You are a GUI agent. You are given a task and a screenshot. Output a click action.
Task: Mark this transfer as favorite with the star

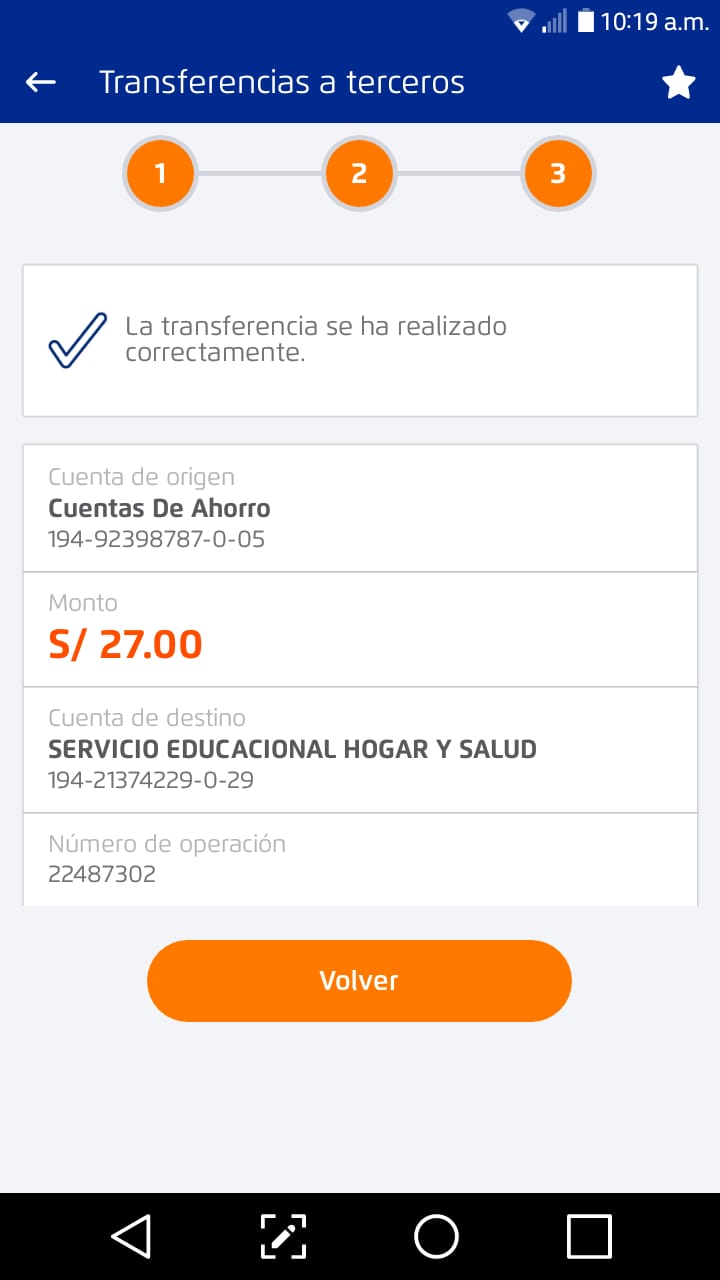pos(678,83)
